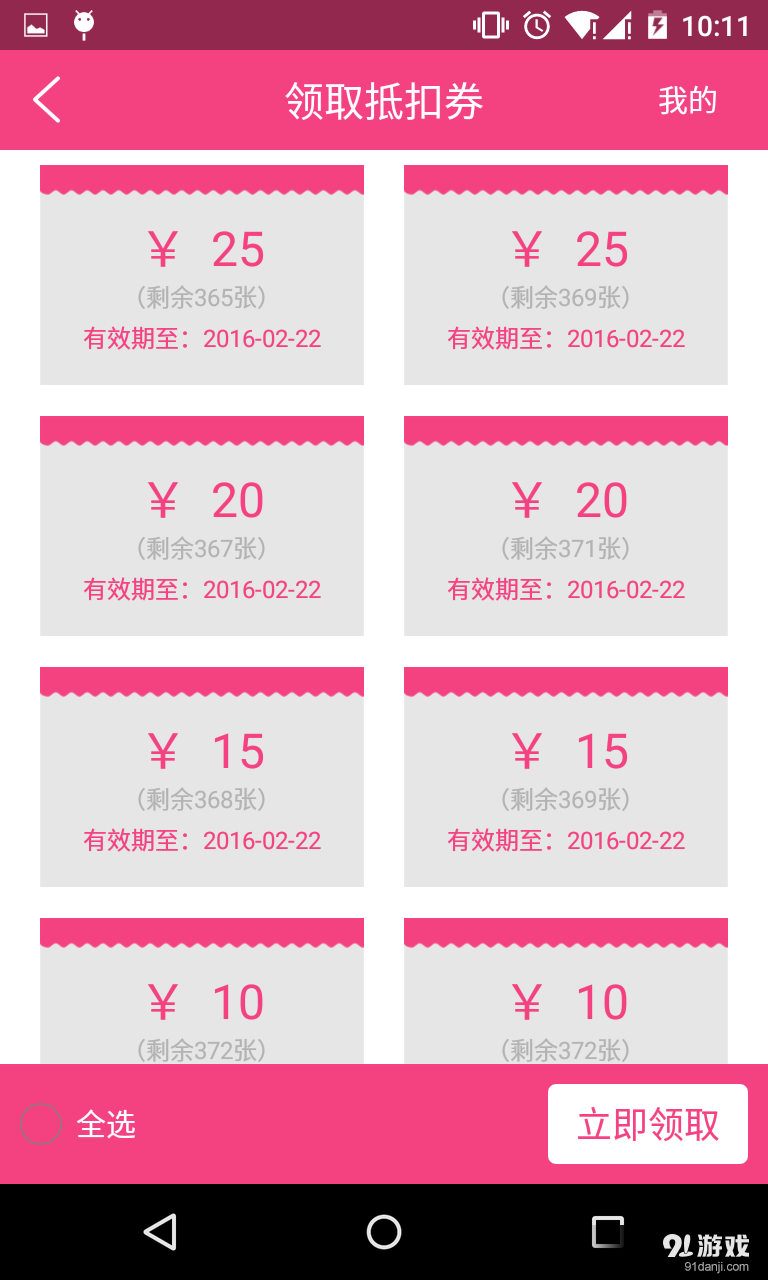Image resolution: width=768 pixels, height=1280 pixels.
Task: Tap the Back navigation triangle button
Action: 160,1232
